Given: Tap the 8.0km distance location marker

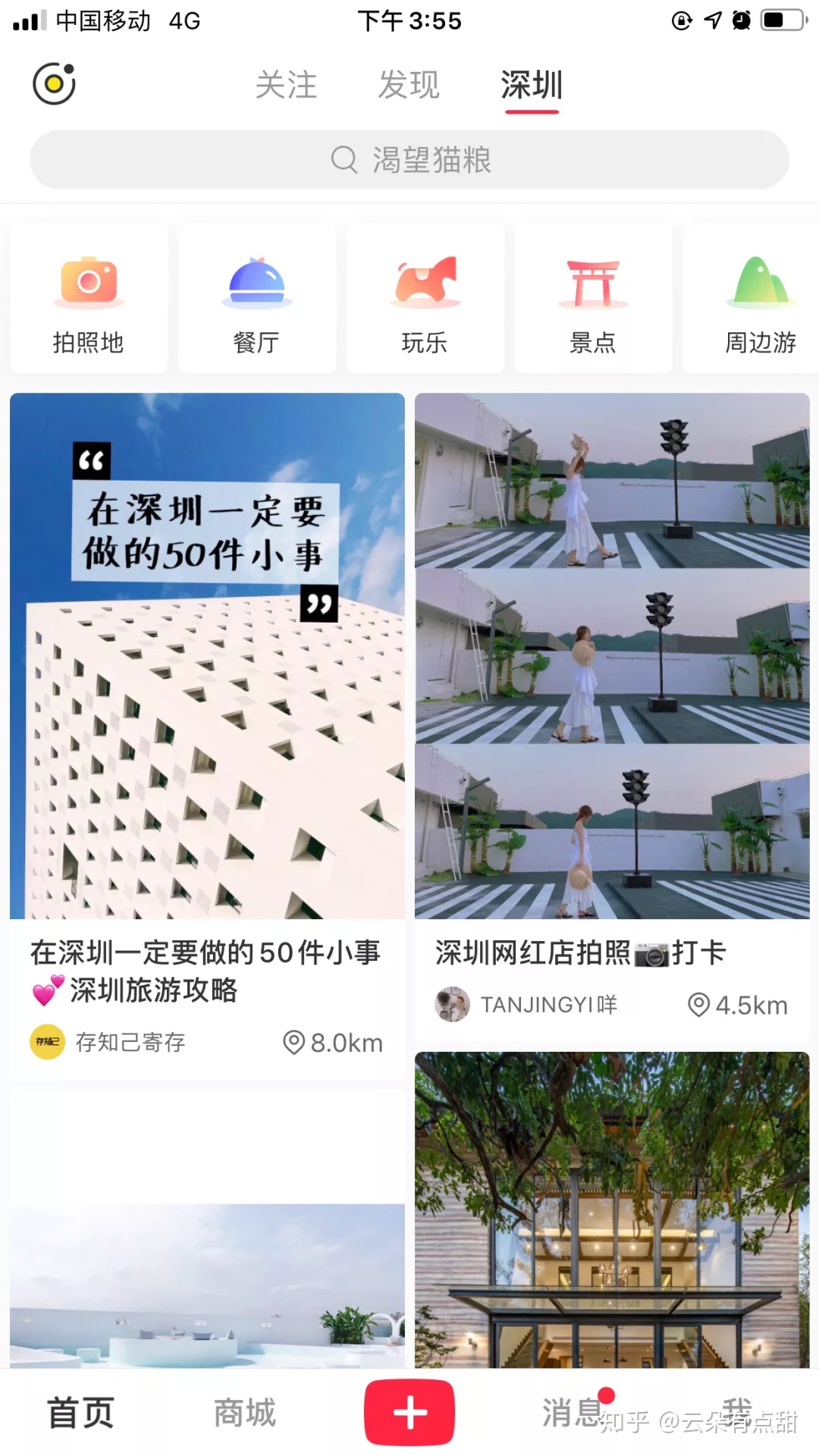Looking at the screenshot, I should (x=334, y=1042).
